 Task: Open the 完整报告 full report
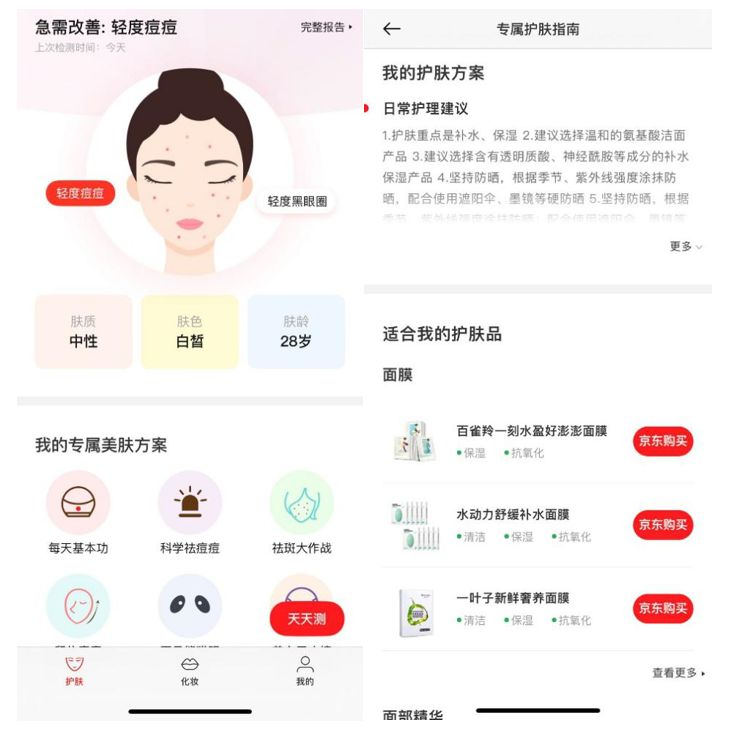tap(326, 27)
